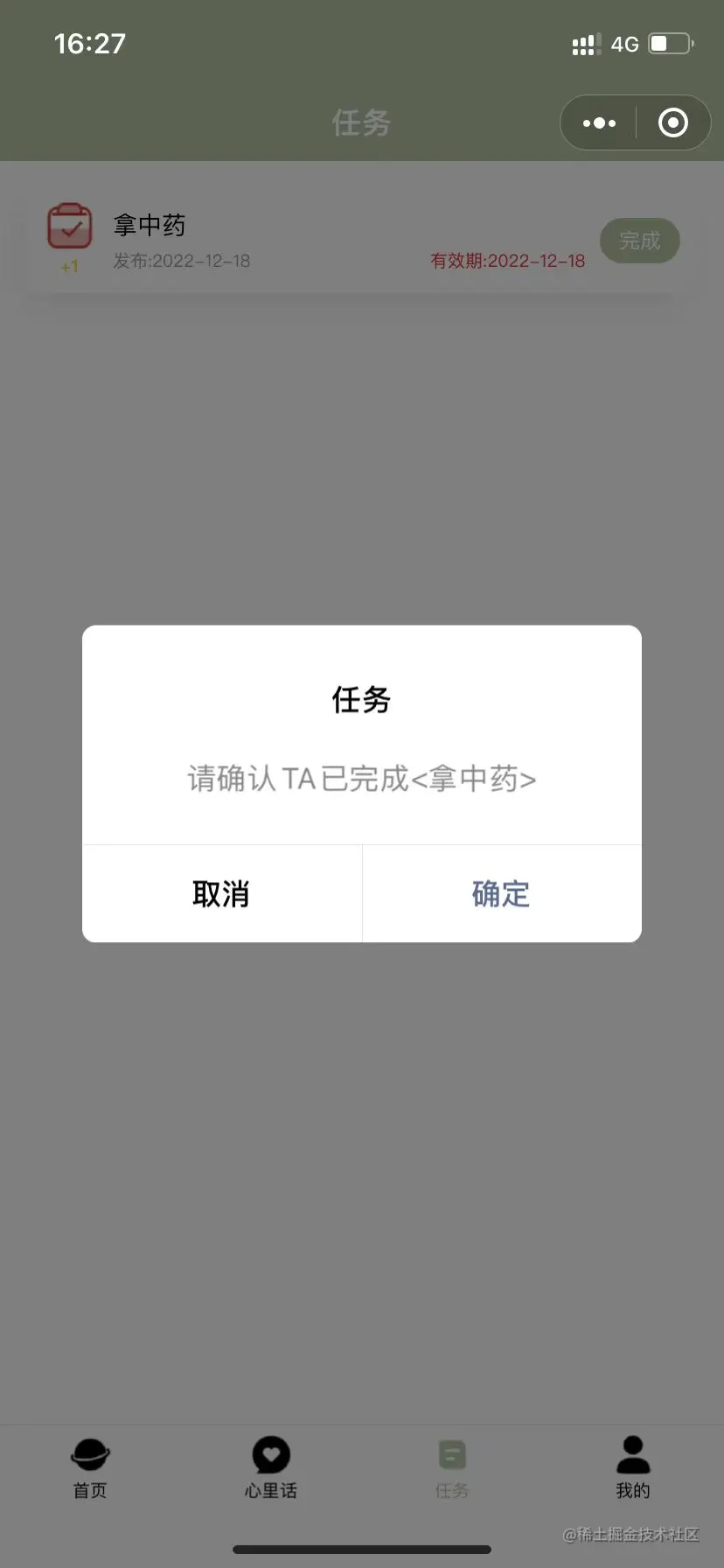
Task: Switch to the 我的 tab
Action: point(633,1468)
